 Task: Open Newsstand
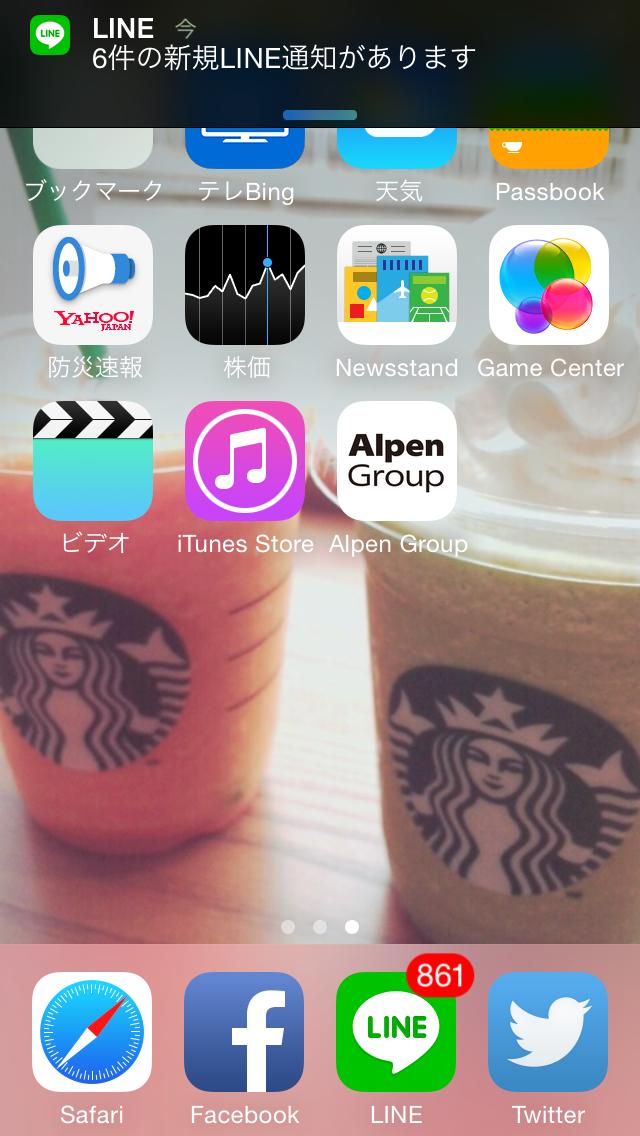(397, 285)
